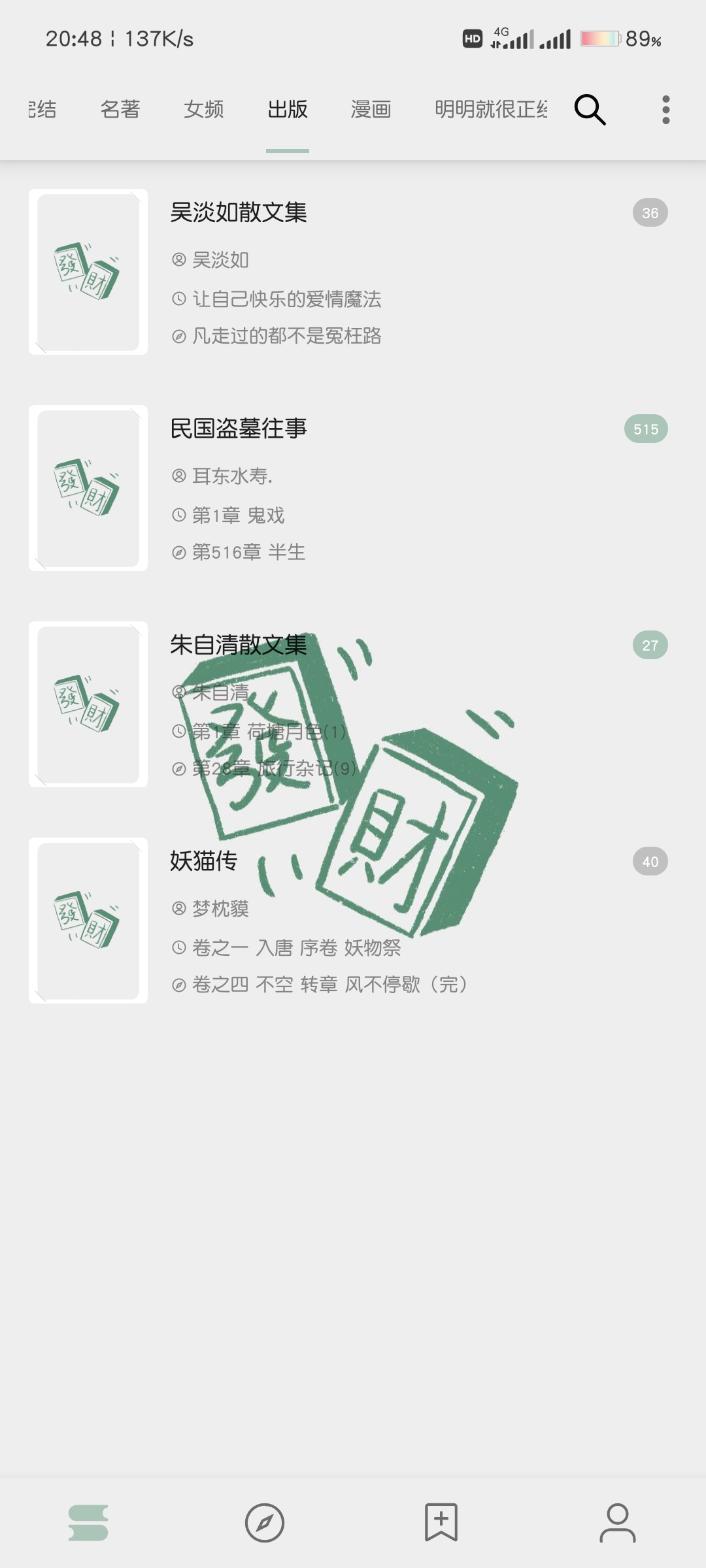Open the profile tab
Image resolution: width=706 pixels, height=1568 pixels.
[x=618, y=1522]
